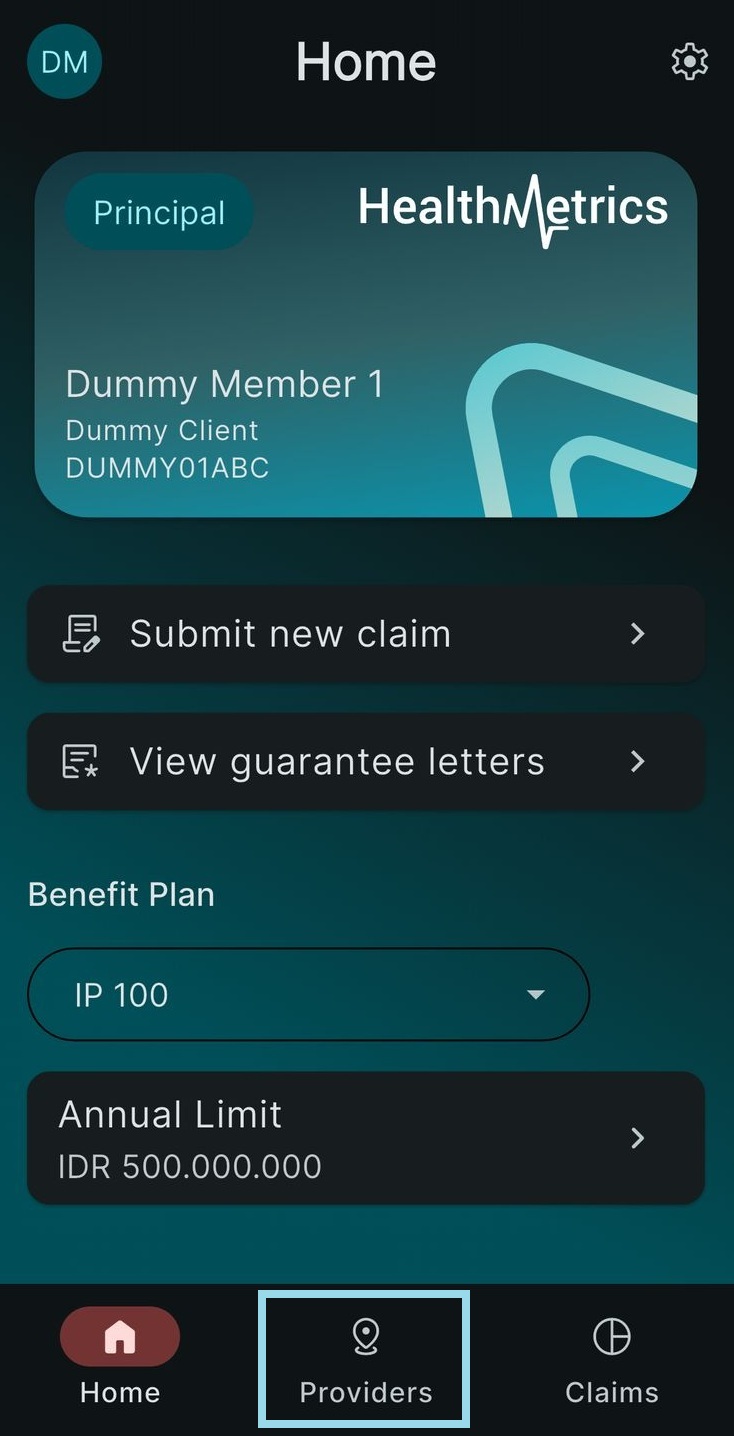
Task: Expand Annual Limit using its chevron
Action: tap(638, 1138)
